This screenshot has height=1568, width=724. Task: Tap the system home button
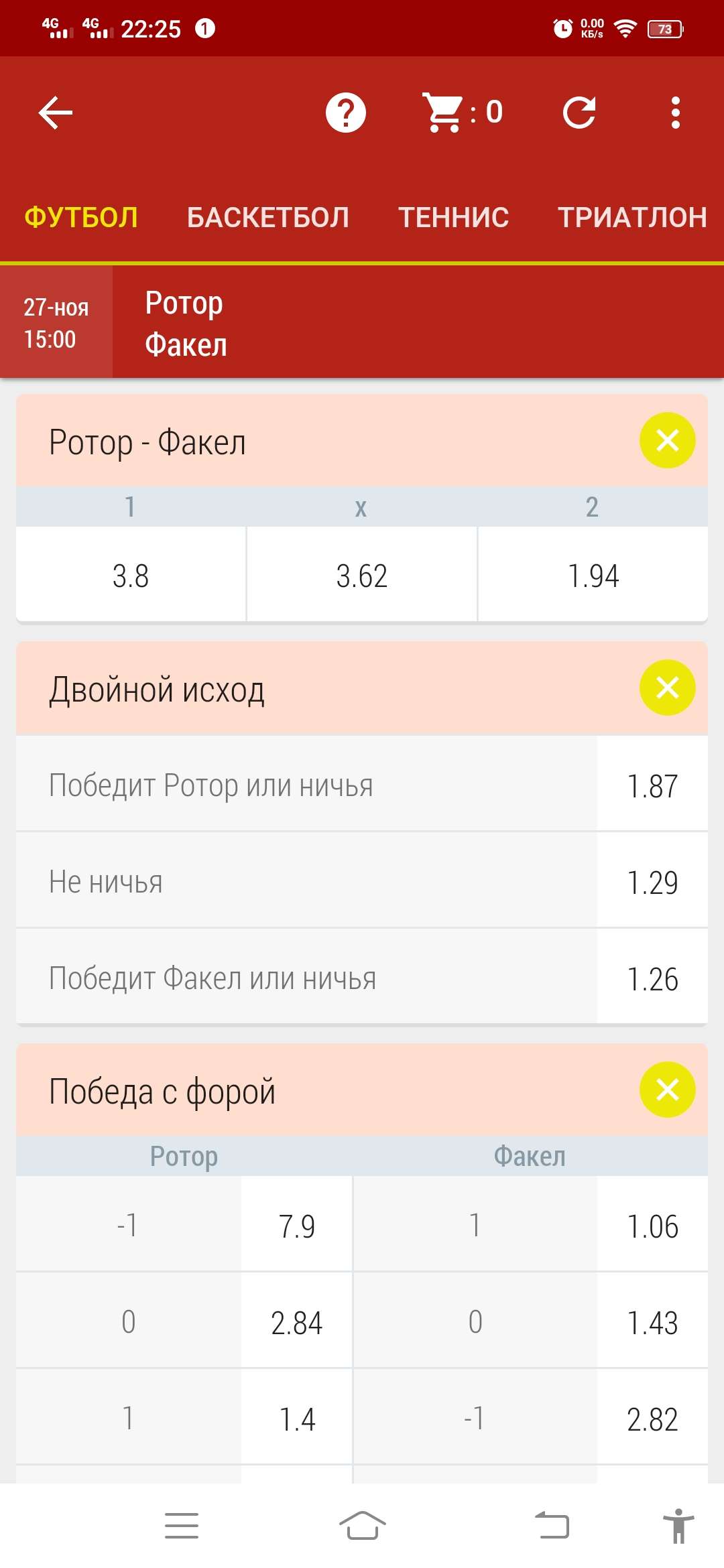[x=362, y=1526]
